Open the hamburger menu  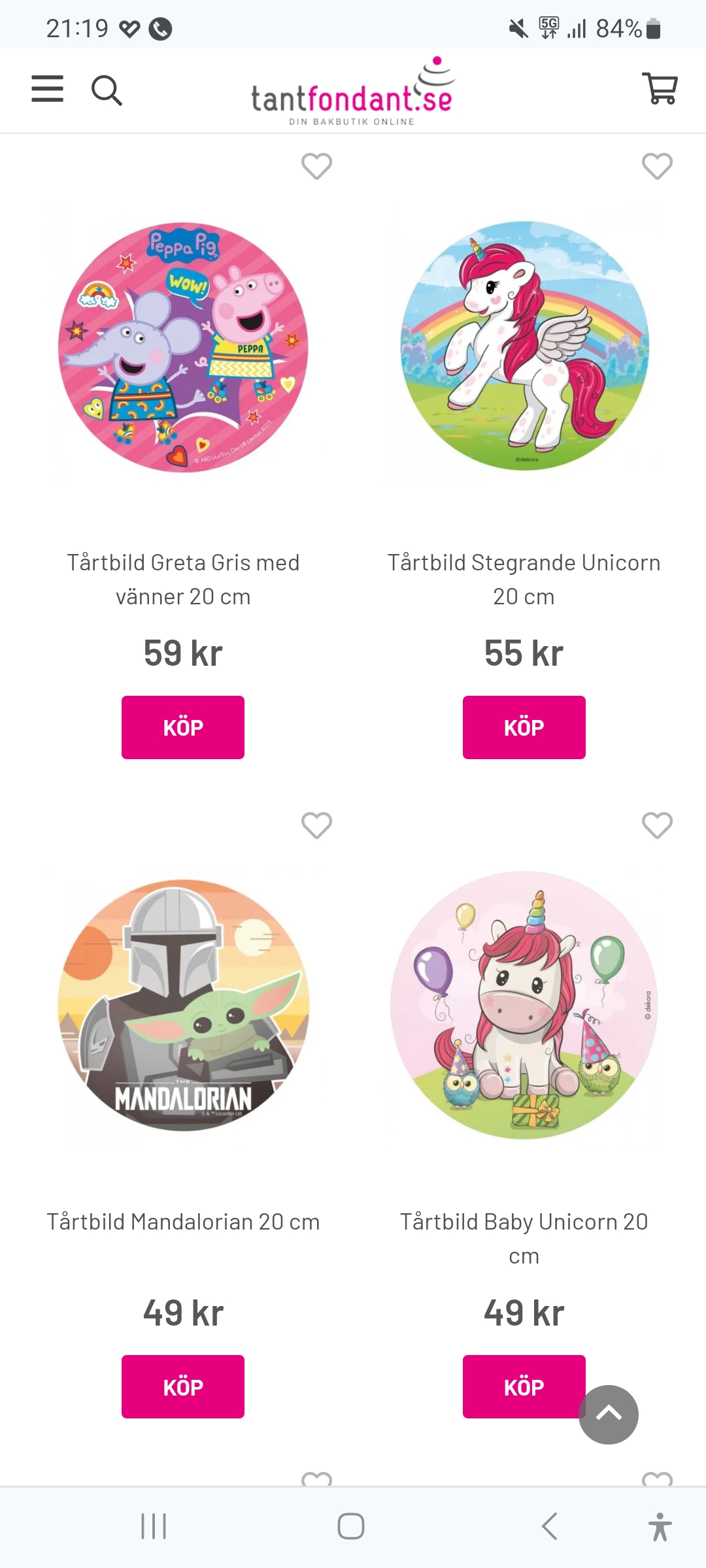(x=48, y=89)
